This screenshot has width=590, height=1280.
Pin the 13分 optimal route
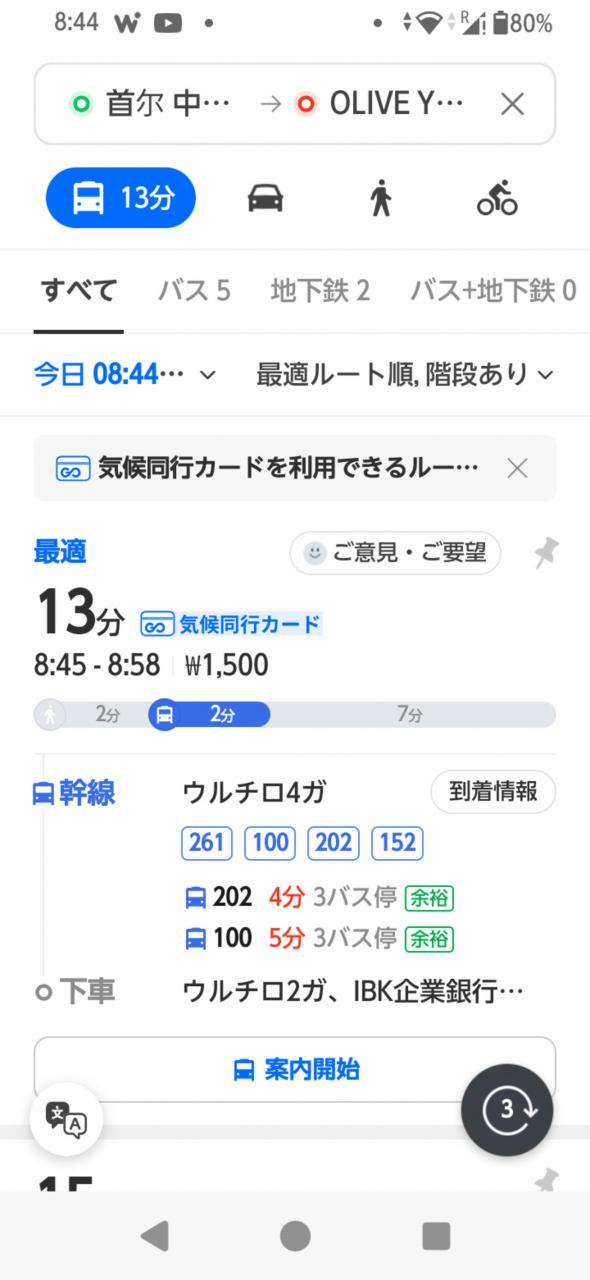click(546, 553)
